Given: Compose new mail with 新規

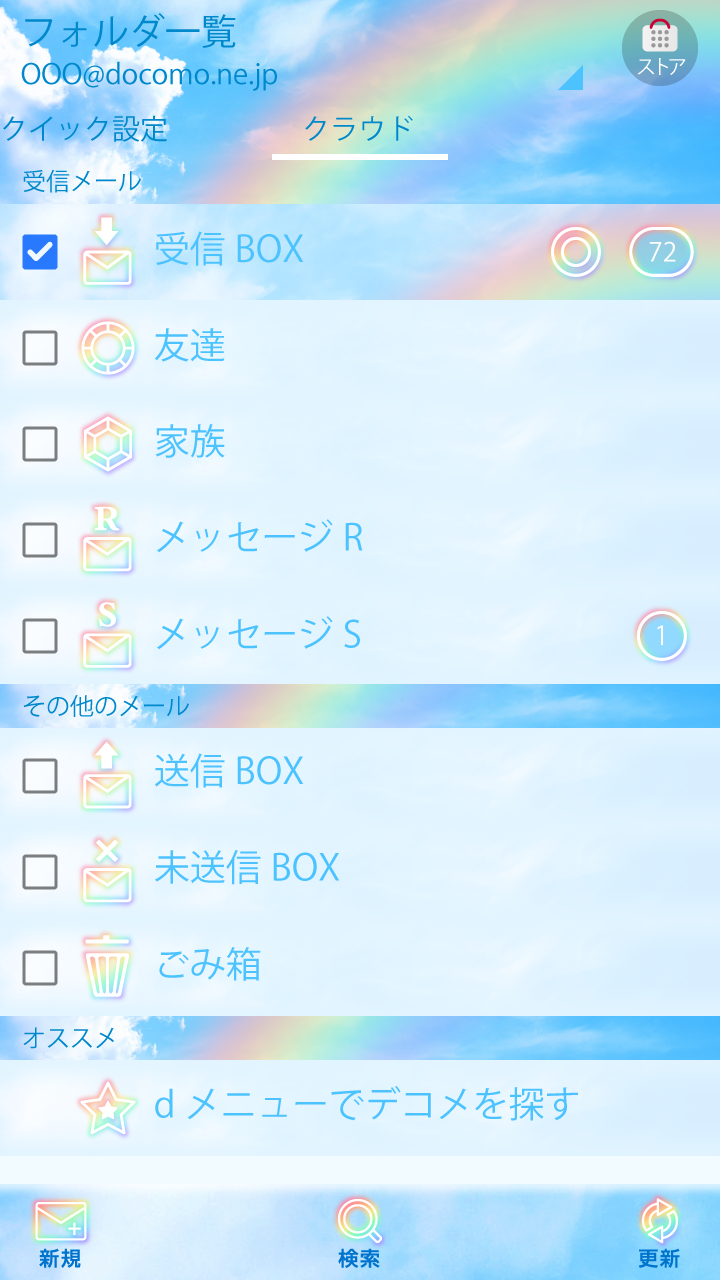Looking at the screenshot, I should click(60, 1234).
